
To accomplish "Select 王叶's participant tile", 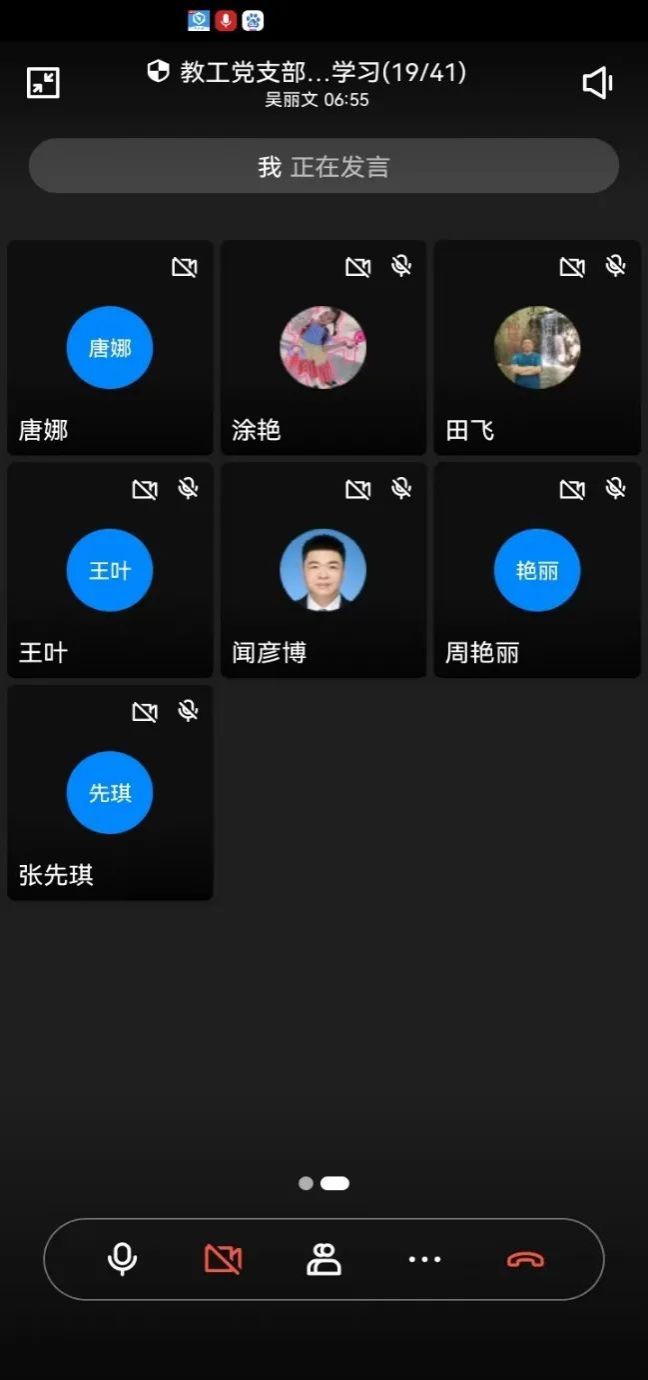I will pyautogui.click(x=110, y=570).
